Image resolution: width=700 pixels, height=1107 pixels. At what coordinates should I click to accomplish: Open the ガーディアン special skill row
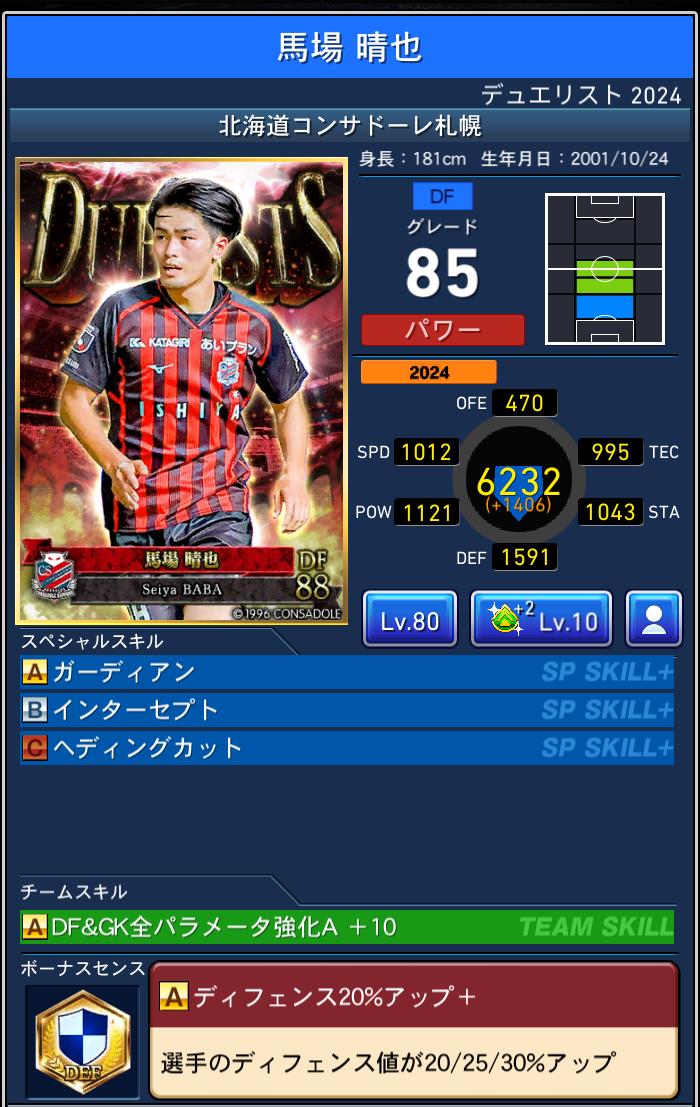[346, 672]
